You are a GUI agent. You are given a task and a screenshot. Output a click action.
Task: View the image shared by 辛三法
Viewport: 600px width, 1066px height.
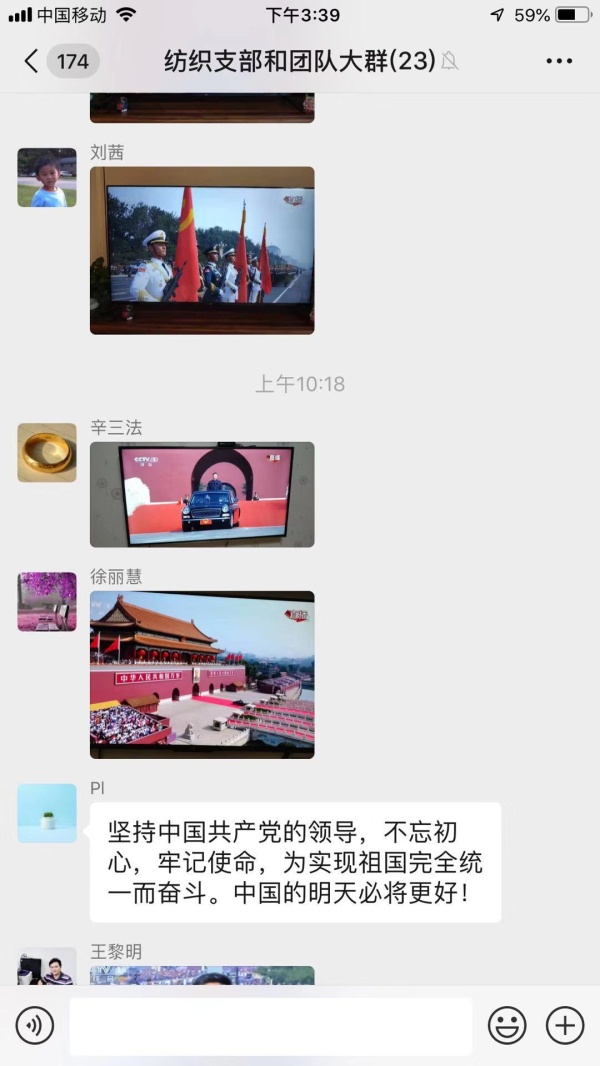(202, 494)
